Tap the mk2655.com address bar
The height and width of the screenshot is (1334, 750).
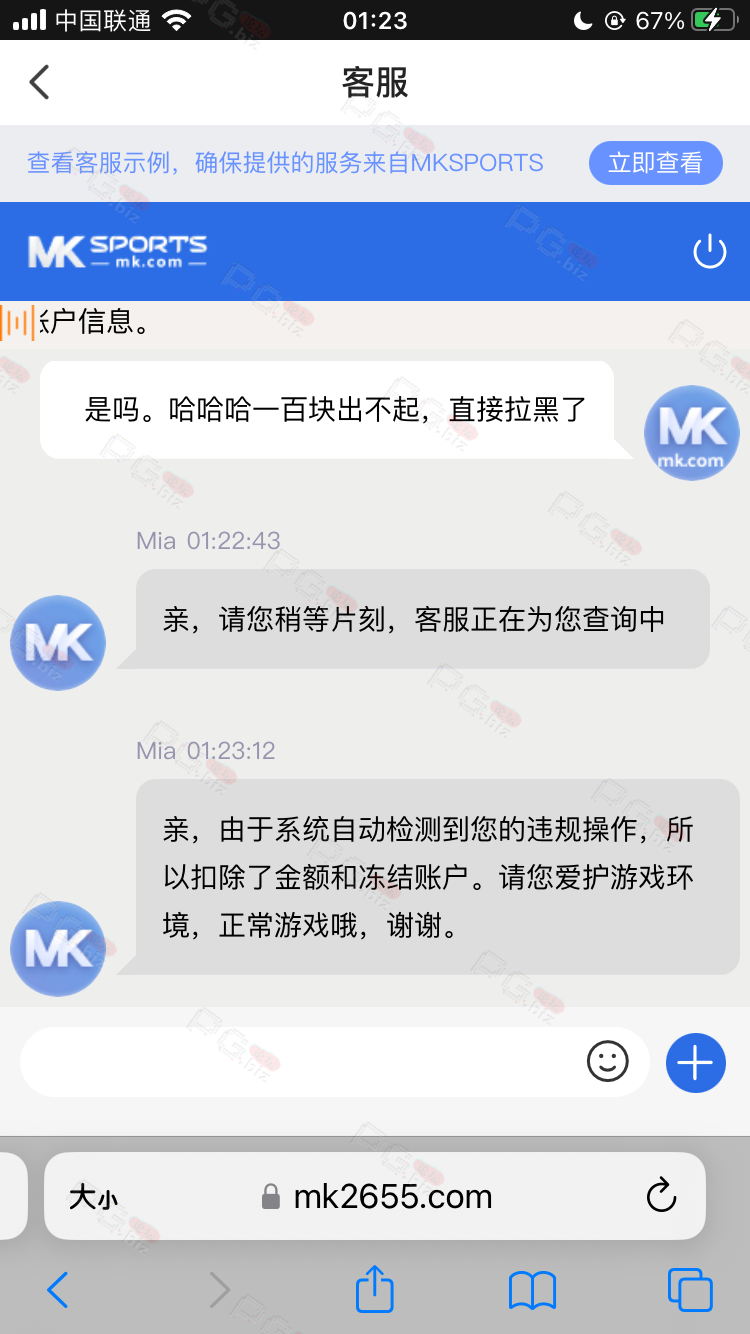click(390, 1197)
